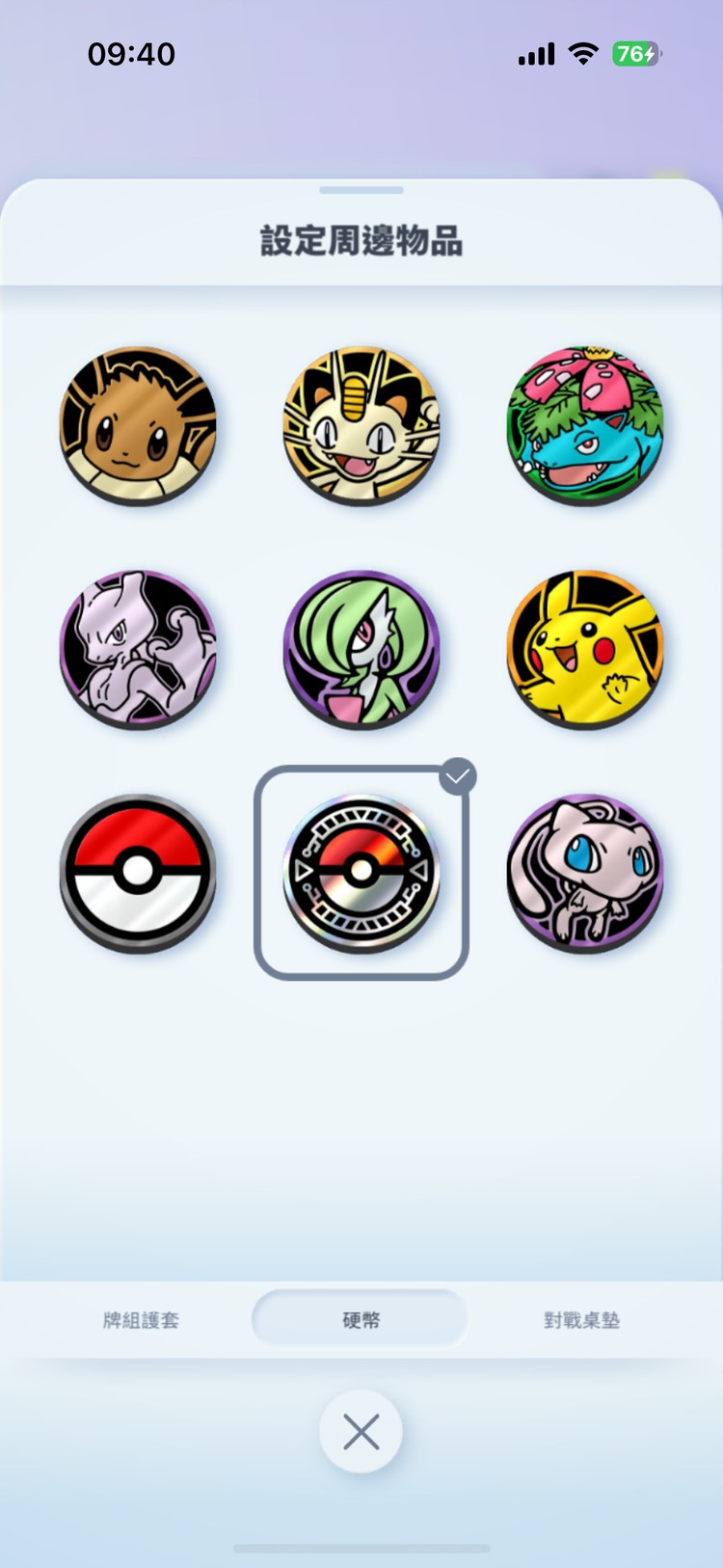This screenshot has width=723, height=1568.
Task: Pick the Venusaur coin
Action: 585,424
